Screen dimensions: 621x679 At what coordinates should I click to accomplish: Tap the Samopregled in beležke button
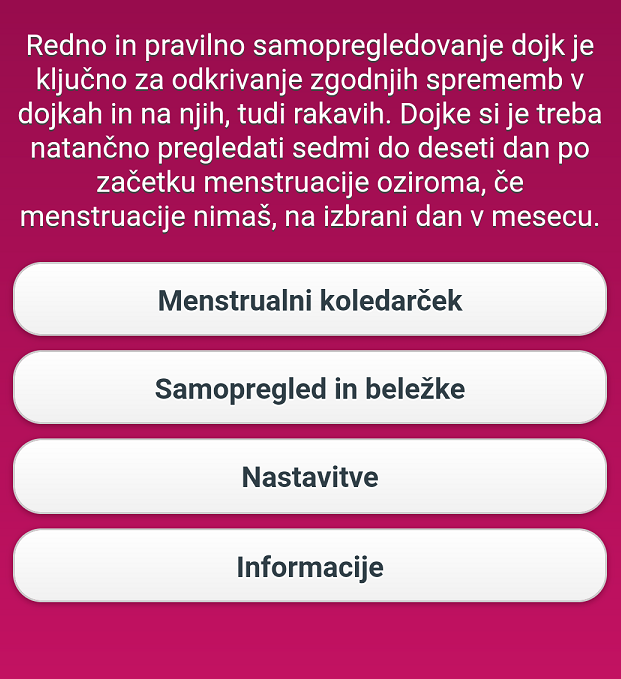[310, 388]
